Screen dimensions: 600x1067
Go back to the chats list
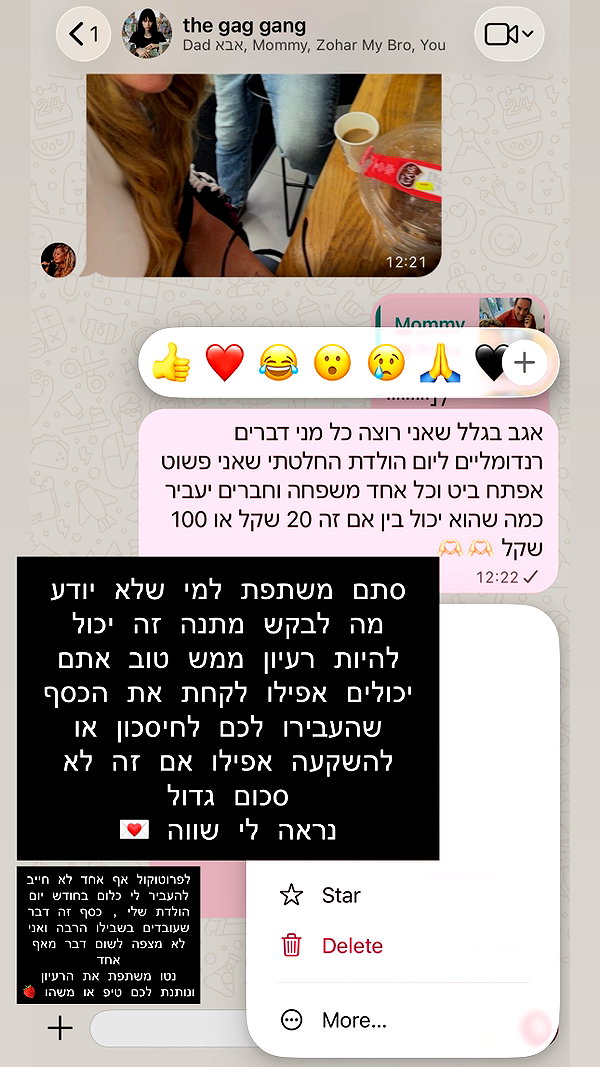coord(83,33)
